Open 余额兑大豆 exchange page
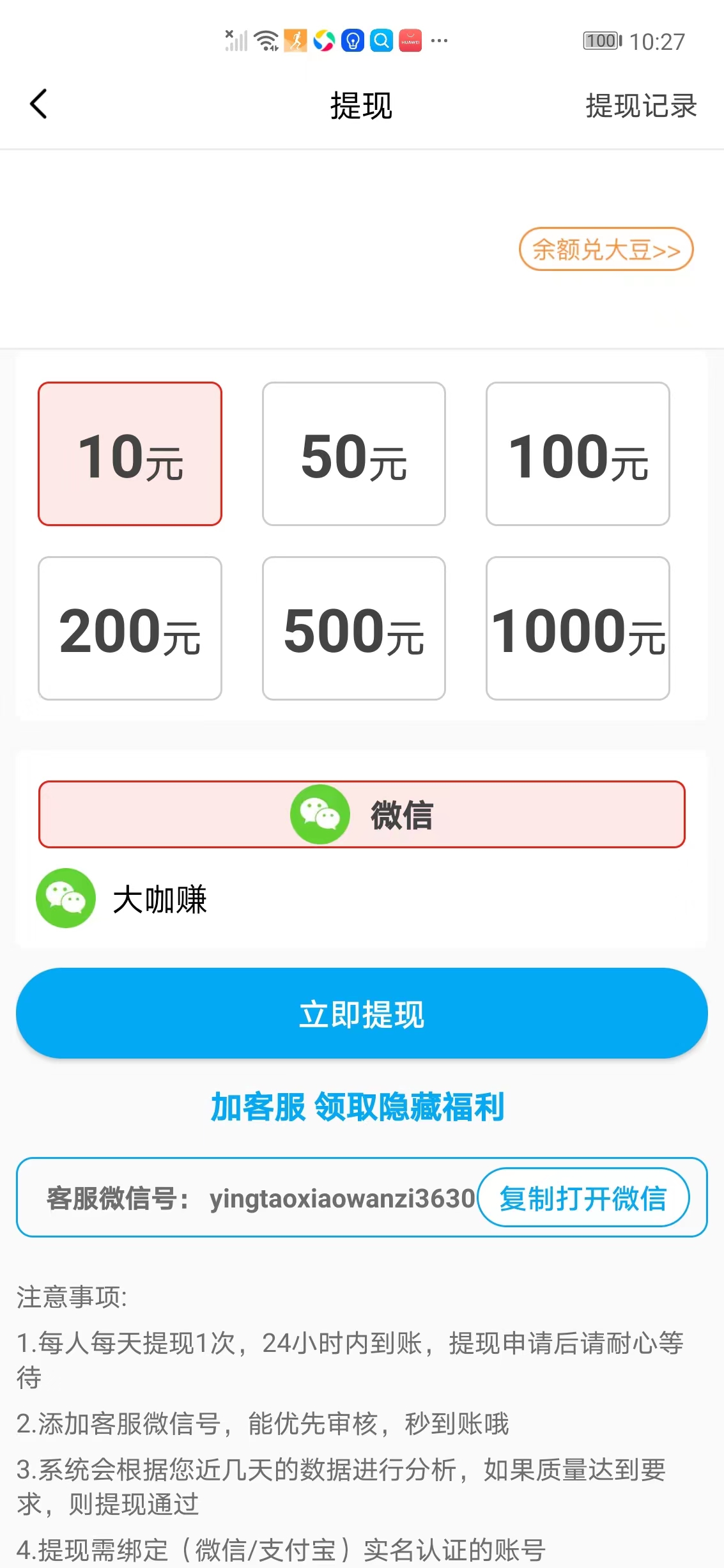Screen dimensions: 724x1568 (x=605, y=250)
